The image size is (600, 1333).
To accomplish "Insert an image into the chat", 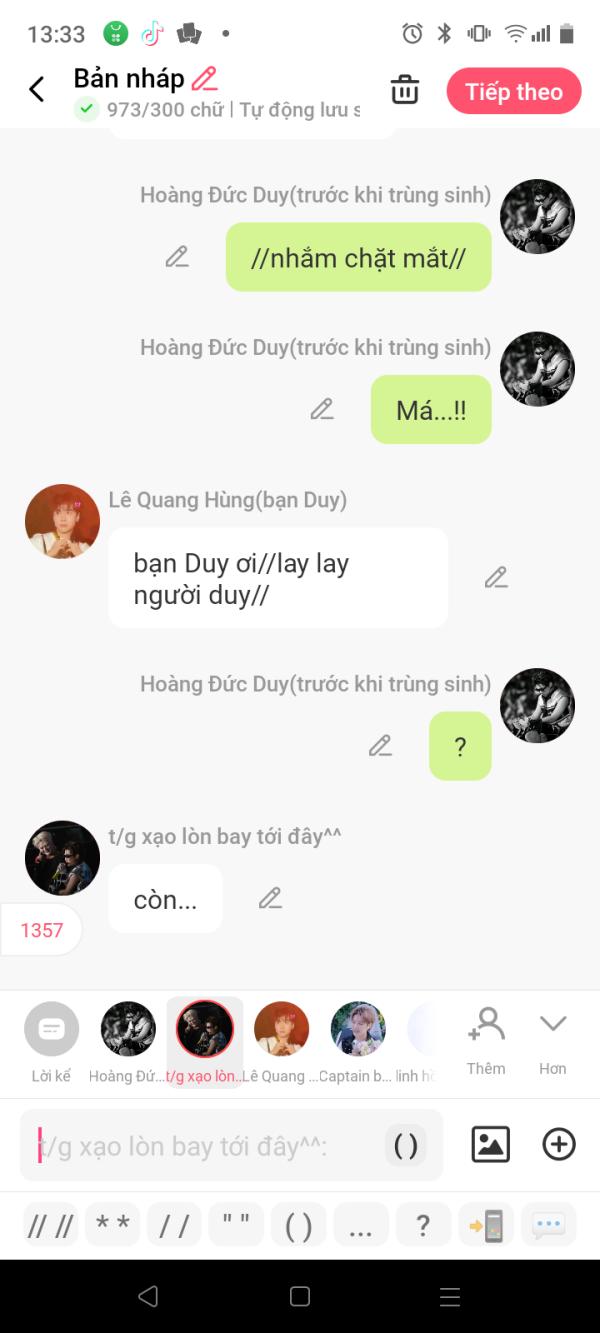I will (x=490, y=1145).
